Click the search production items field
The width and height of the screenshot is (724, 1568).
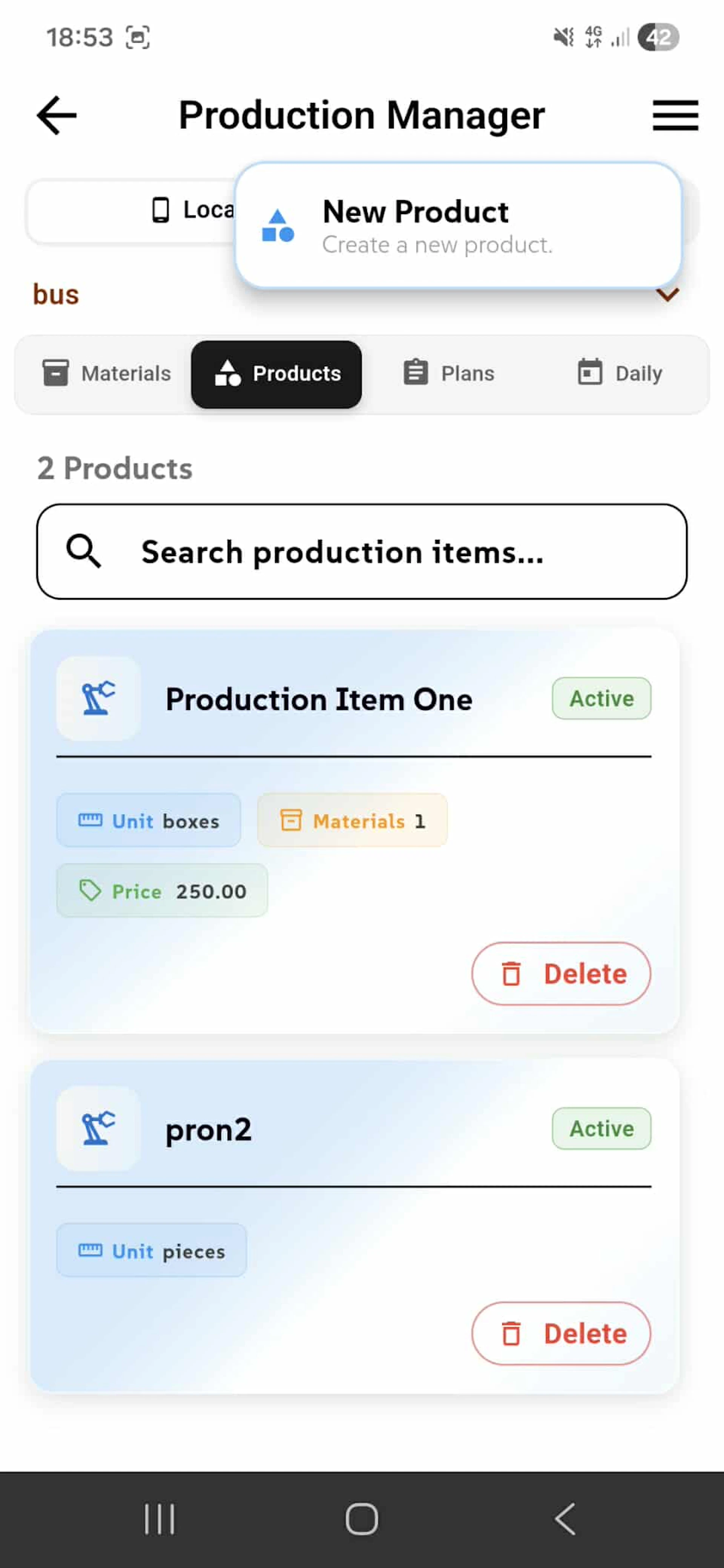(x=362, y=552)
